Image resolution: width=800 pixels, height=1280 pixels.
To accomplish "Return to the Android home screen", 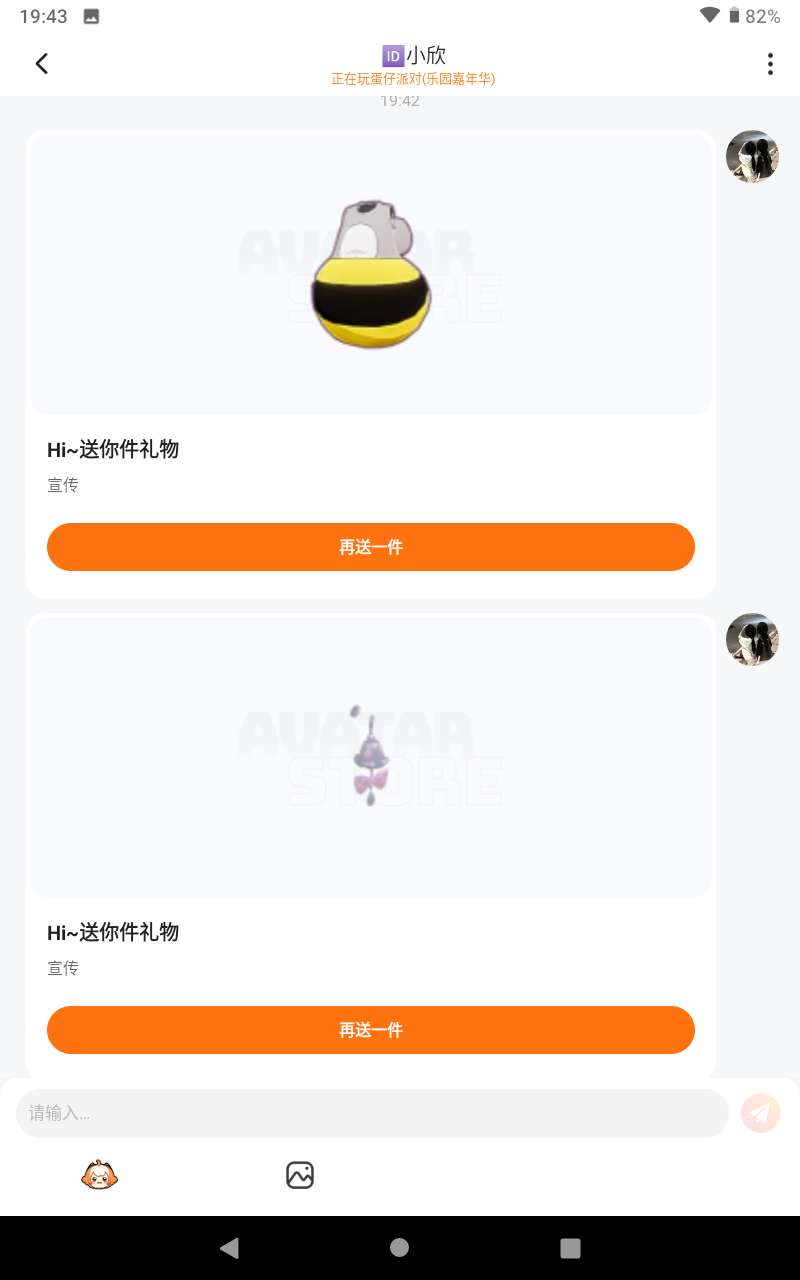I will (399, 1247).
